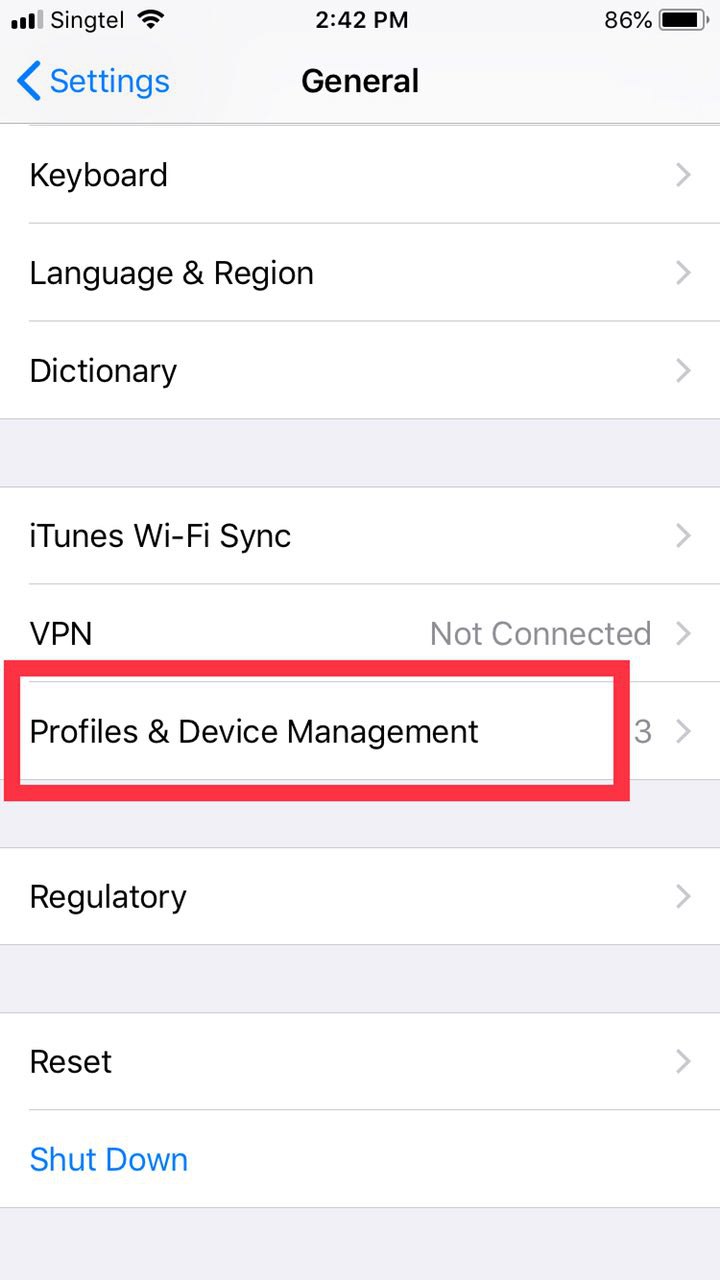Open the Reset options
This screenshot has height=1280, width=720.
point(360,1061)
